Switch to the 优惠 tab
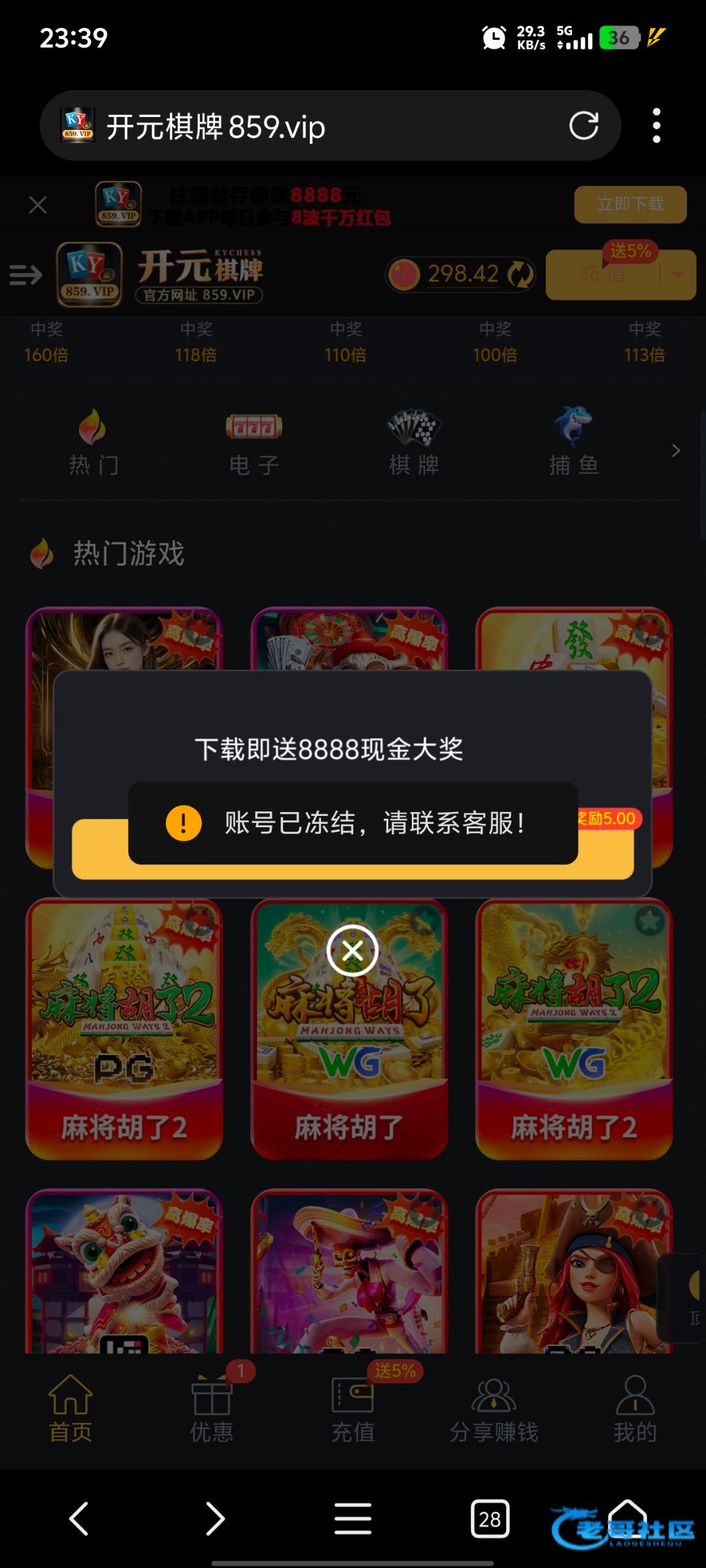 tap(211, 1408)
